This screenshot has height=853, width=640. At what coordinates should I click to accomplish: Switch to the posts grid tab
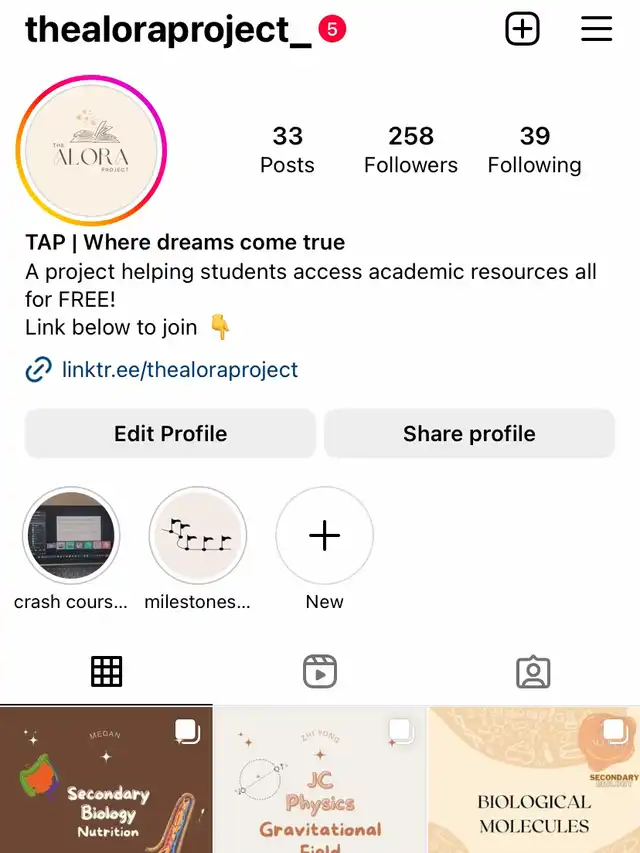click(x=106, y=672)
